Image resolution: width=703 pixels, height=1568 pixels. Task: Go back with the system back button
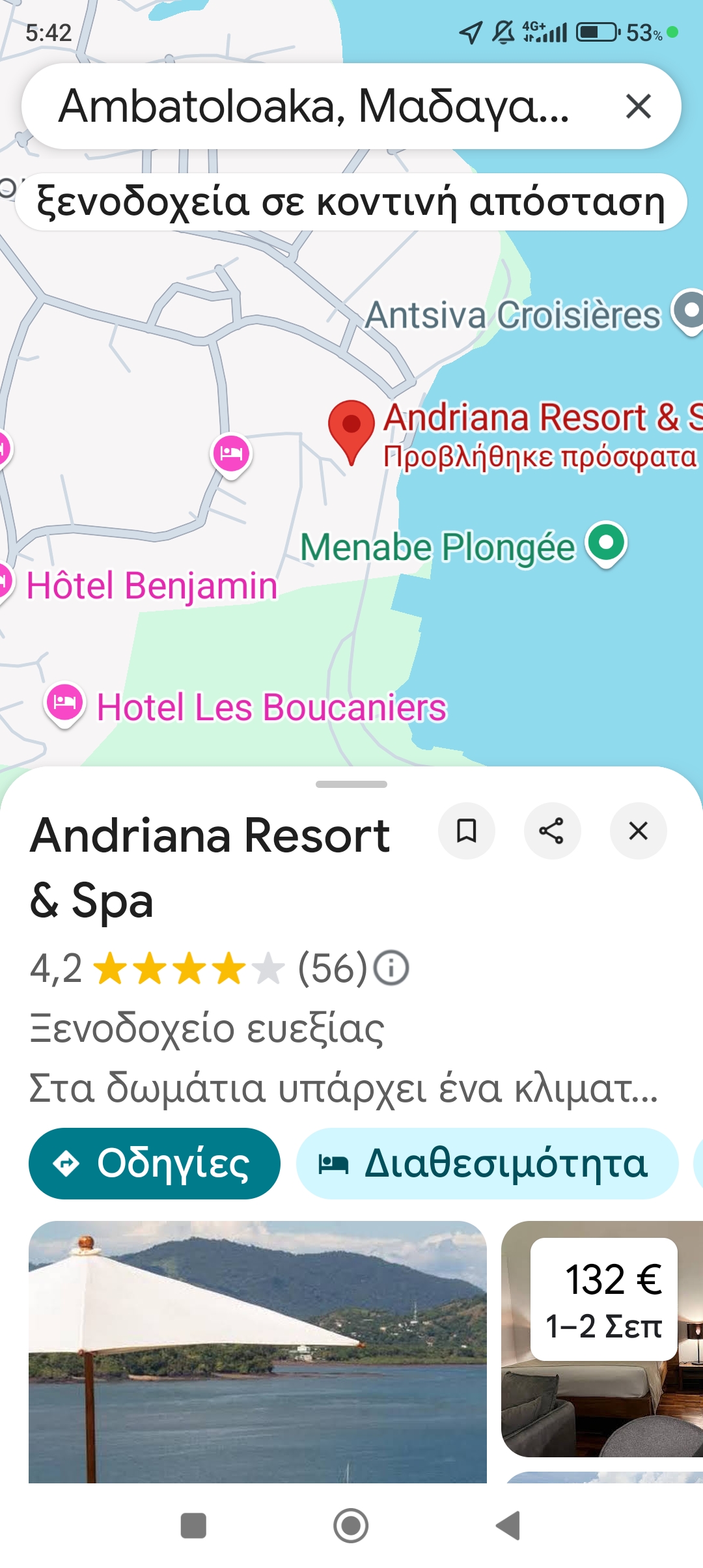[508, 1525]
